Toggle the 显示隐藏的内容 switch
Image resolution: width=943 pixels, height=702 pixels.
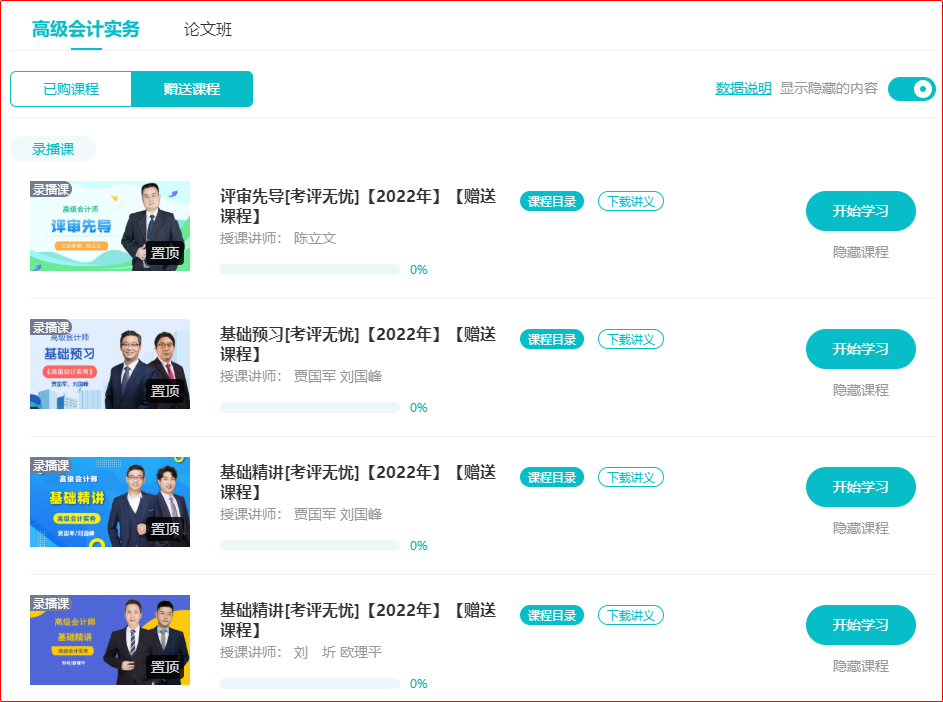911,89
